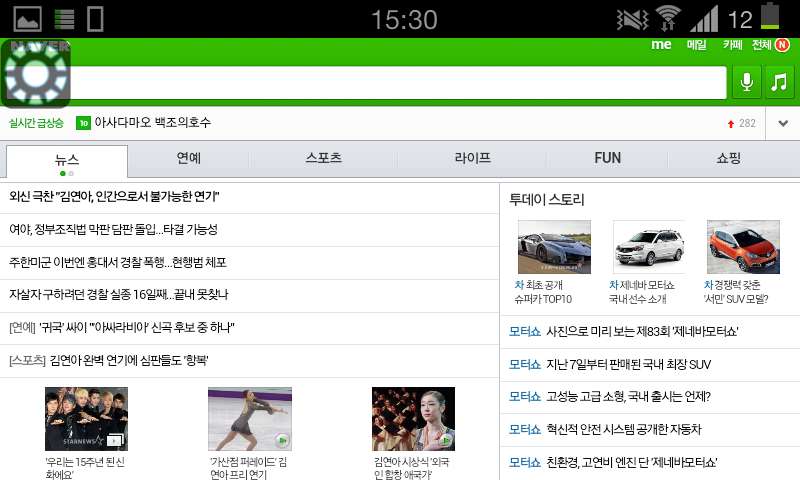Start voice search with microphone
The image size is (800, 480).
(746, 82)
